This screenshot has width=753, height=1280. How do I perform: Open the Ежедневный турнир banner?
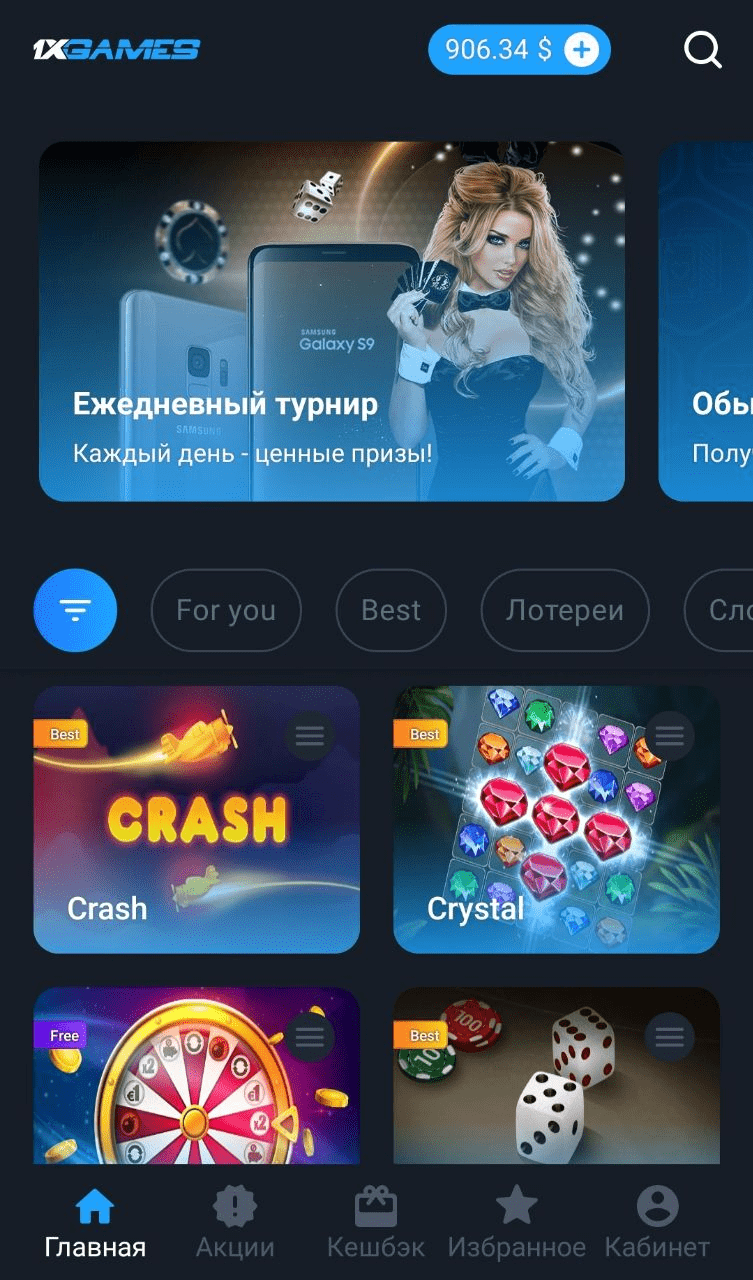(331, 321)
